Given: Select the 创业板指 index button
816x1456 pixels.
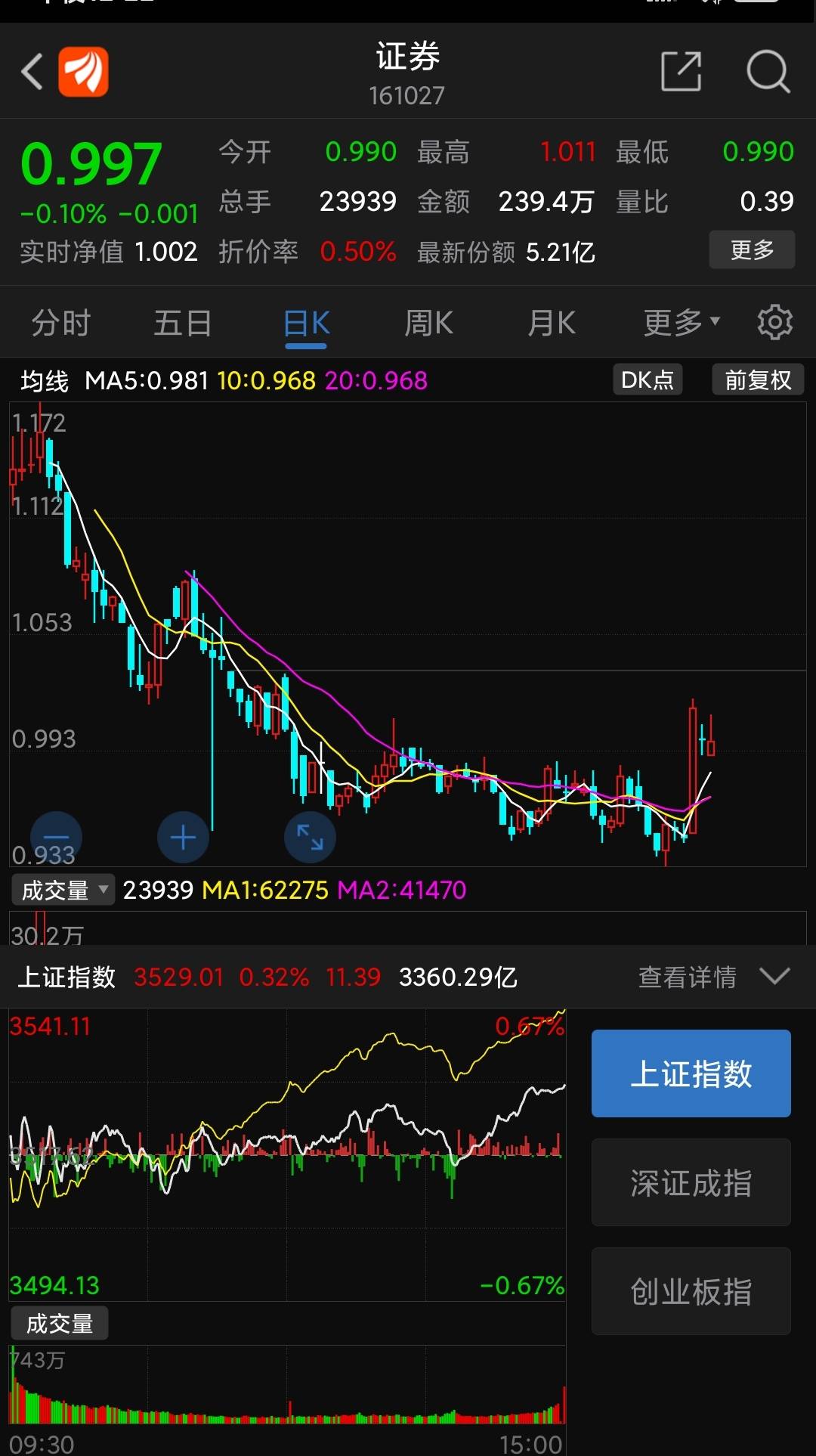Looking at the screenshot, I should tap(691, 1291).
